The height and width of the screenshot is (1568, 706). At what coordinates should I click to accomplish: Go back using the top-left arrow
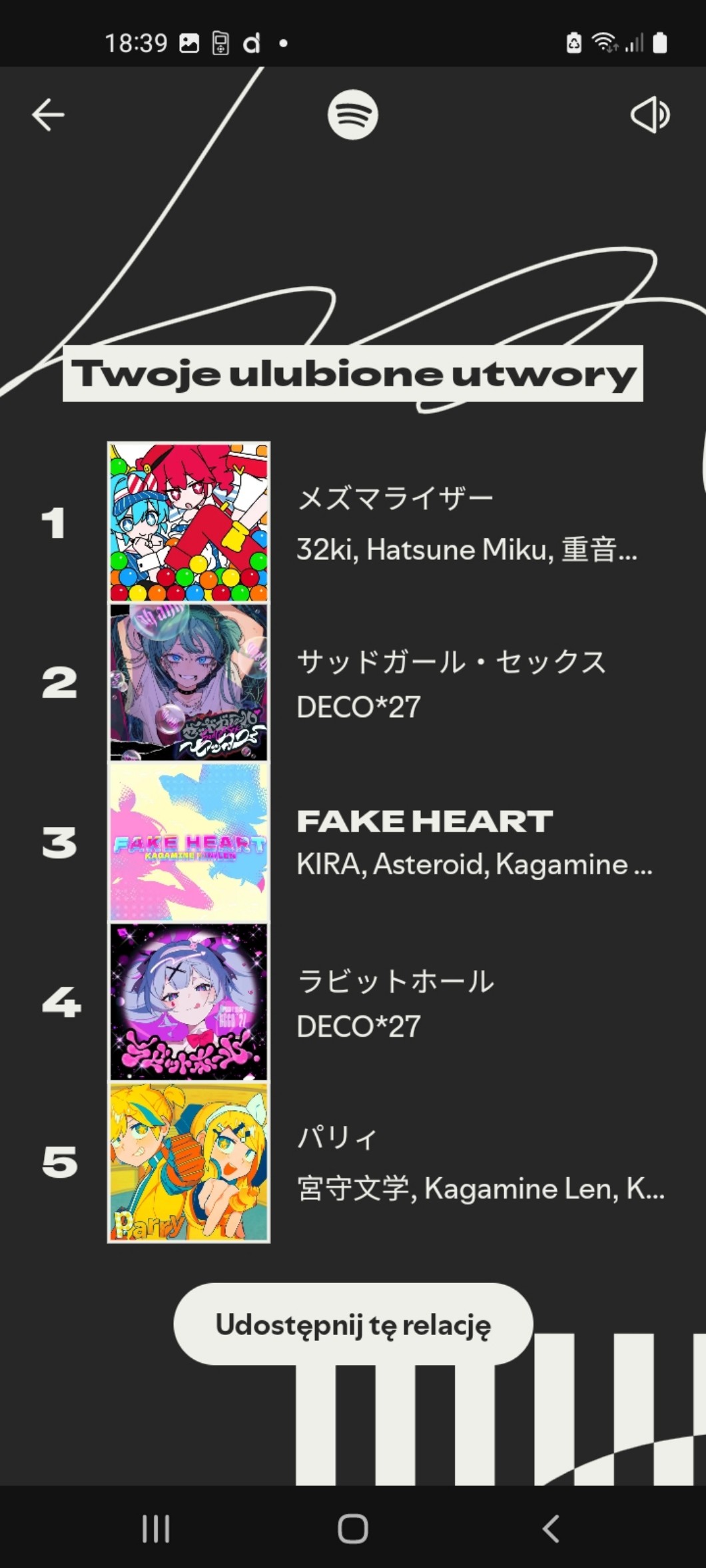coord(48,115)
